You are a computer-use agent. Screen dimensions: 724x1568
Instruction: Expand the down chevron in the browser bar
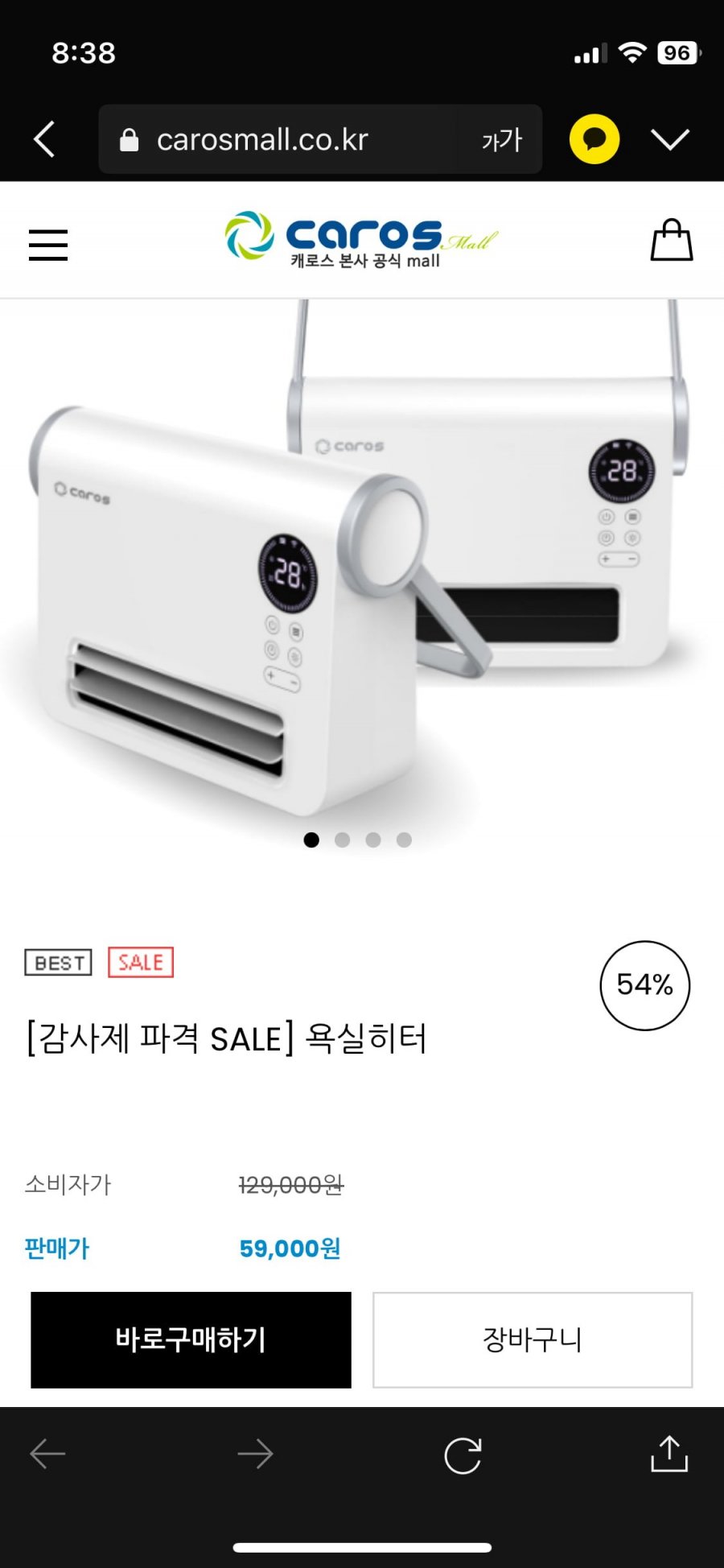click(x=670, y=139)
